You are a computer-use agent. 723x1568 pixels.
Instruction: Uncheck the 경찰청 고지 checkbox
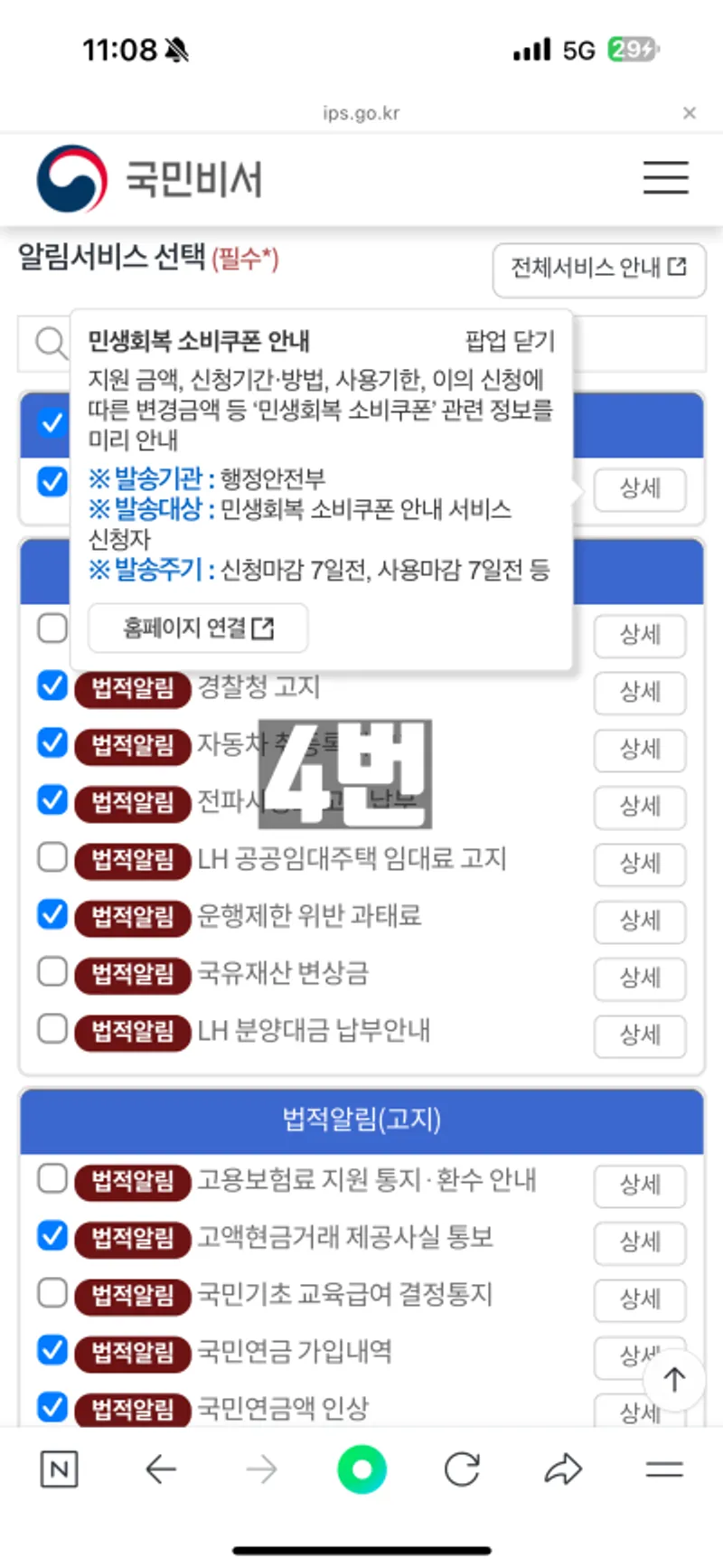(52, 686)
